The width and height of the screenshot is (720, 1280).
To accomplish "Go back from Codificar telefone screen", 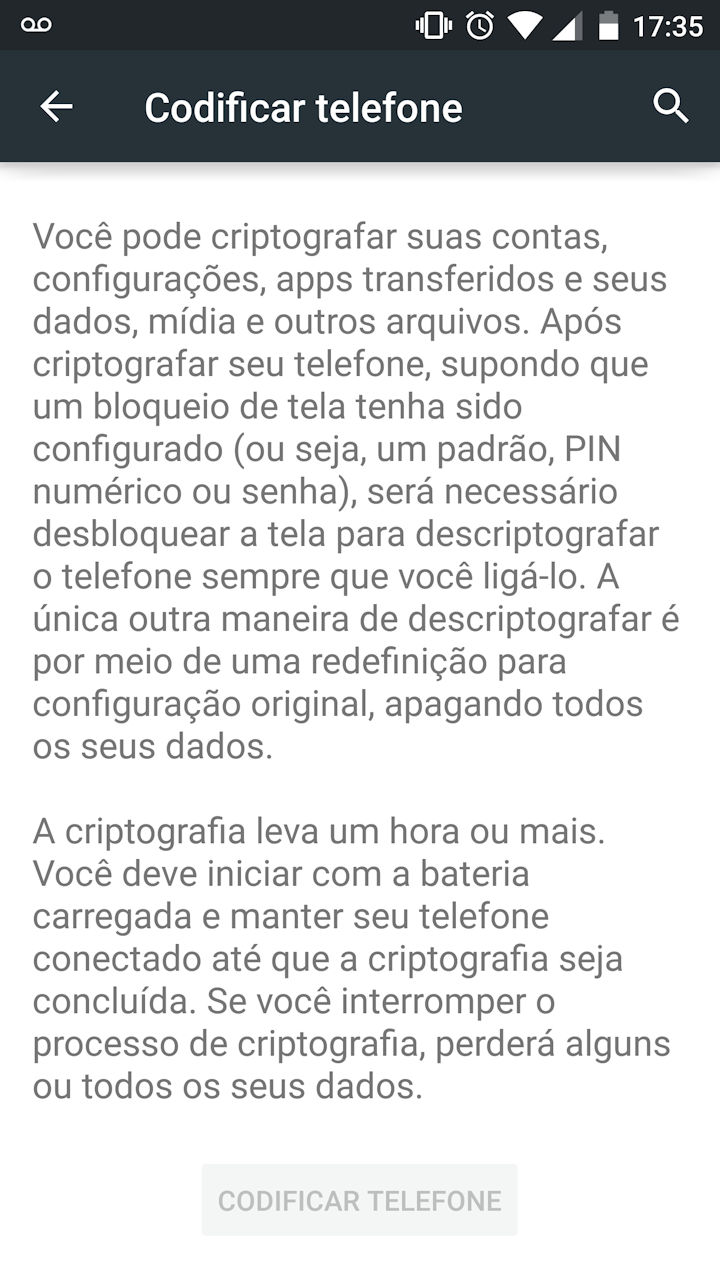I will click(57, 106).
